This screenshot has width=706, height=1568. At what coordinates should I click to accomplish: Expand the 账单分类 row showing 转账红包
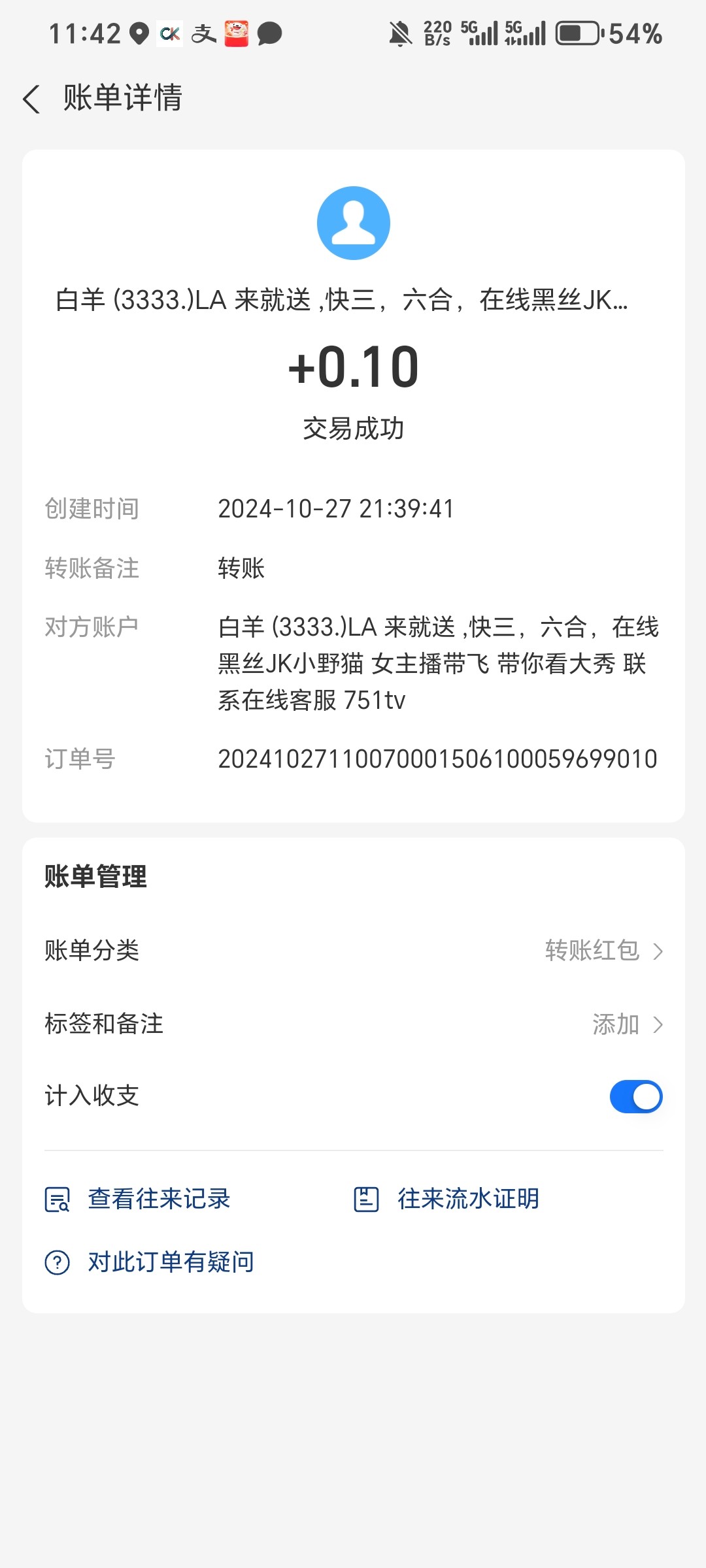(x=353, y=951)
